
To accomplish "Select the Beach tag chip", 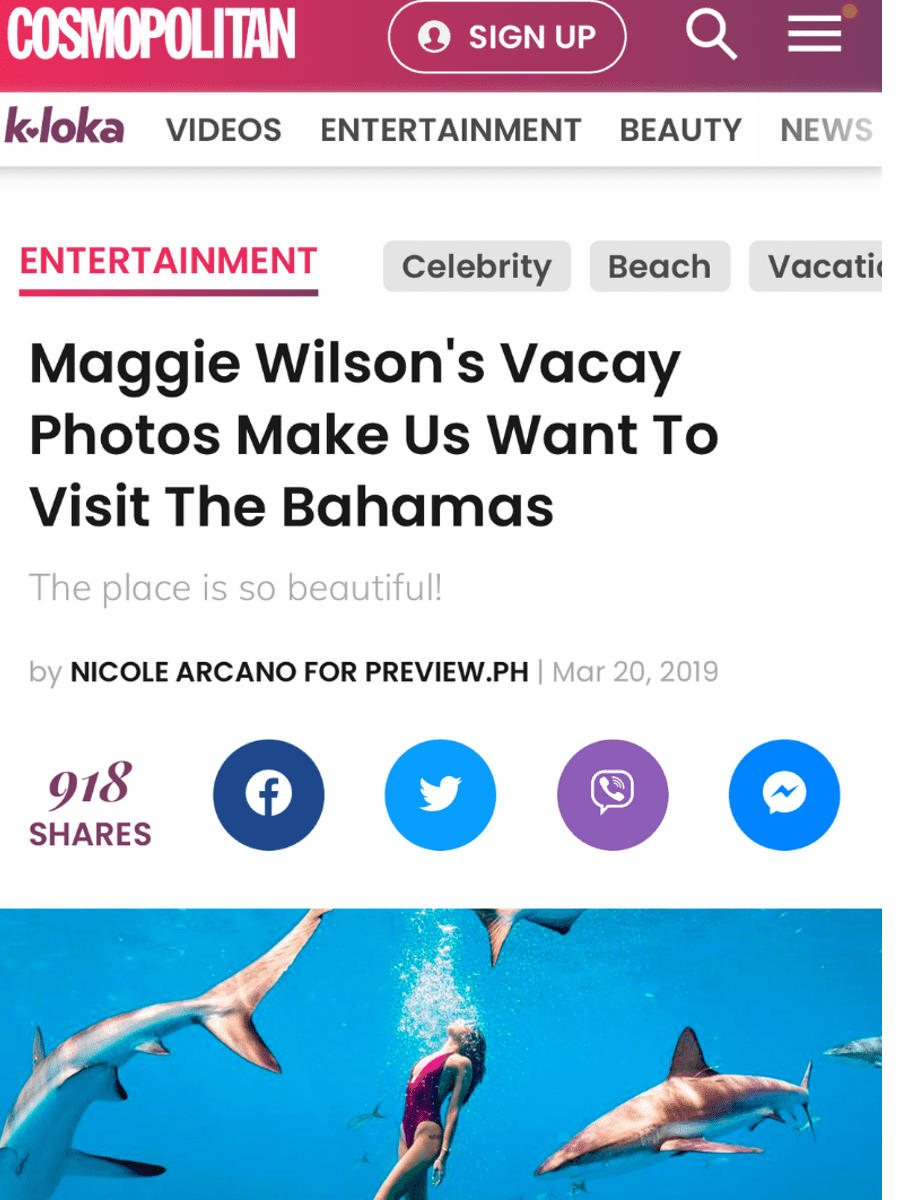I will click(x=659, y=267).
